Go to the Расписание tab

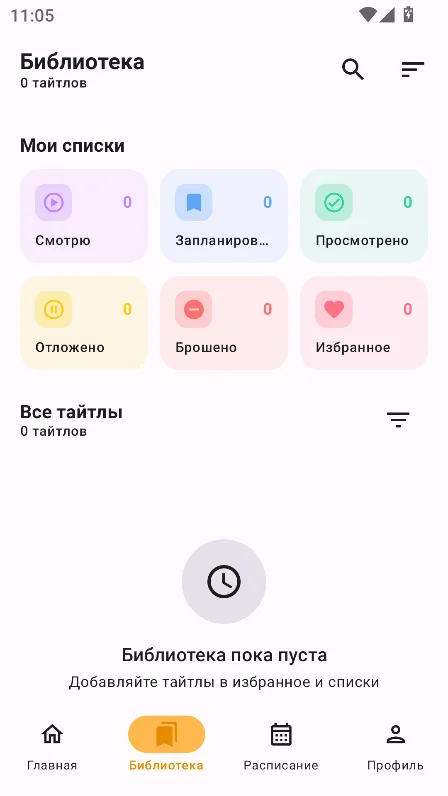click(281, 744)
